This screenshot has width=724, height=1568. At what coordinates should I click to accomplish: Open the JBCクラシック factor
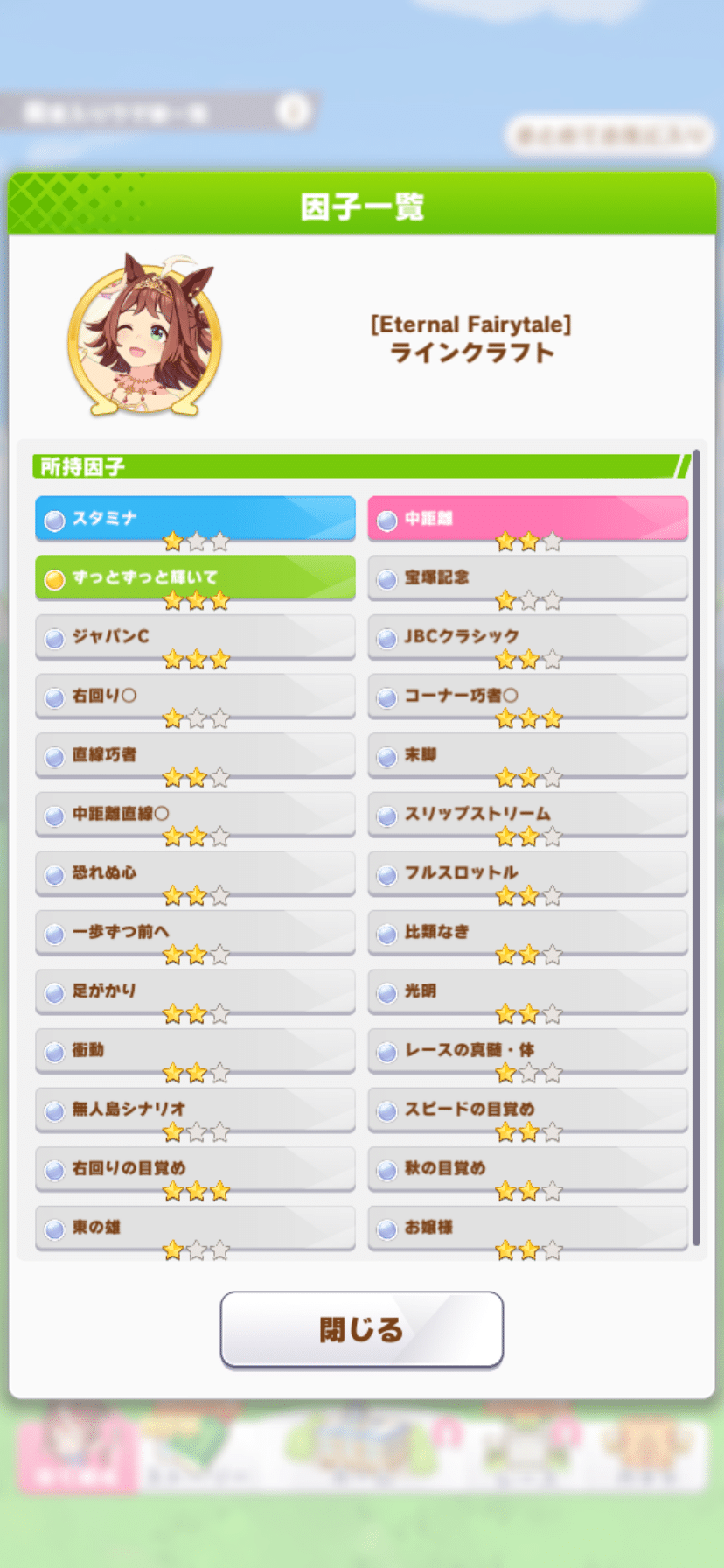527,637
